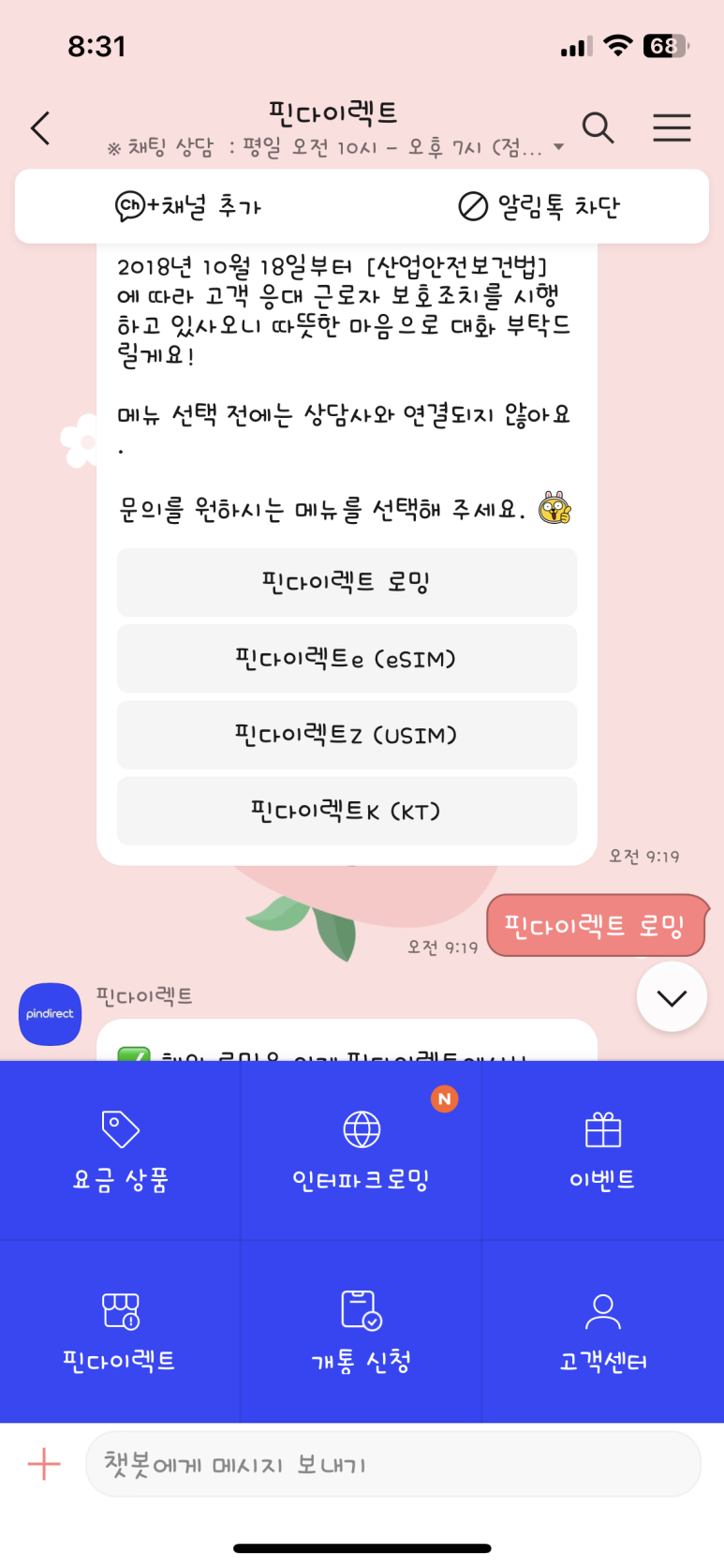This screenshot has width=724, height=1568.
Task: Open the hamburger menu
Action: point(672,127)
